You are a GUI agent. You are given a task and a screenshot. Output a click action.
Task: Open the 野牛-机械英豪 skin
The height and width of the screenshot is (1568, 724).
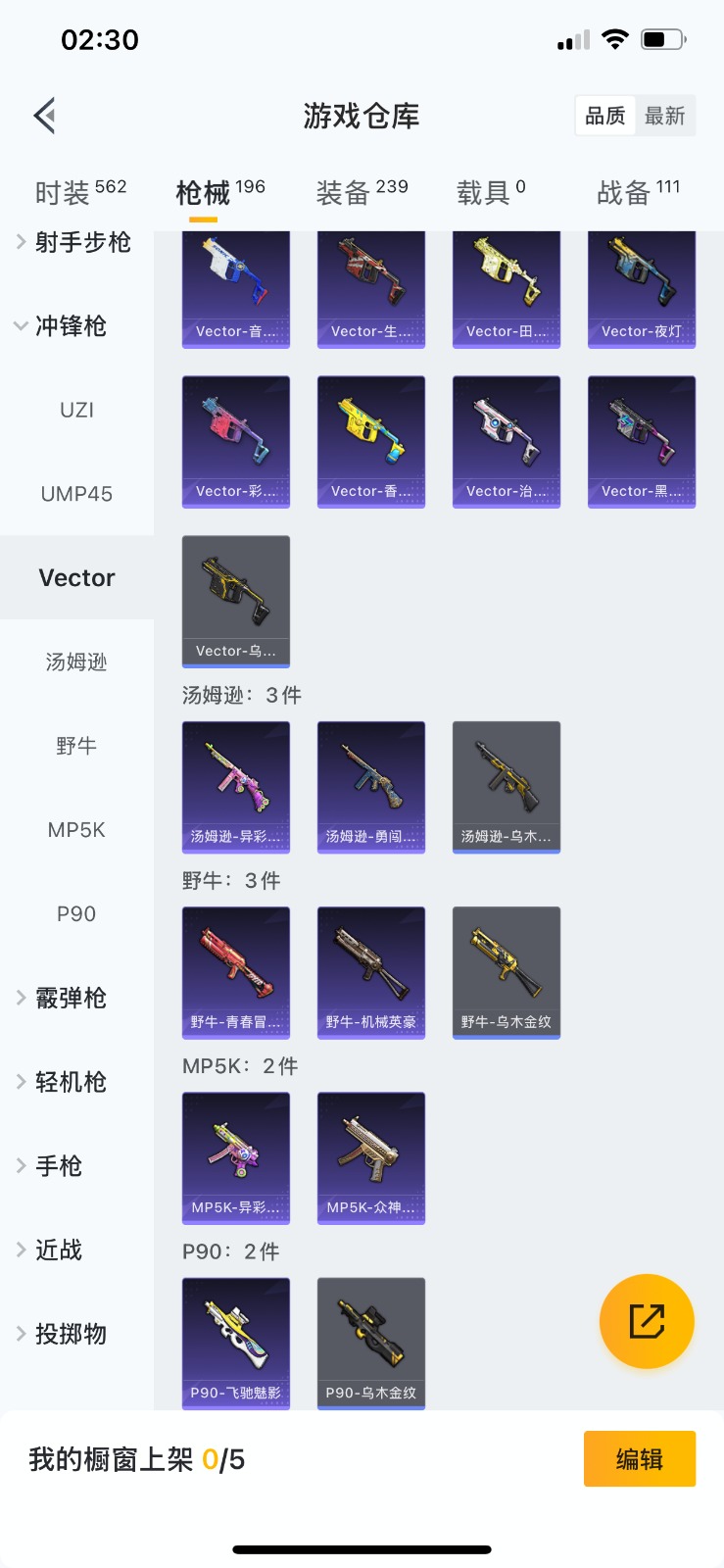pyautogui.click(x=371, y=972)
